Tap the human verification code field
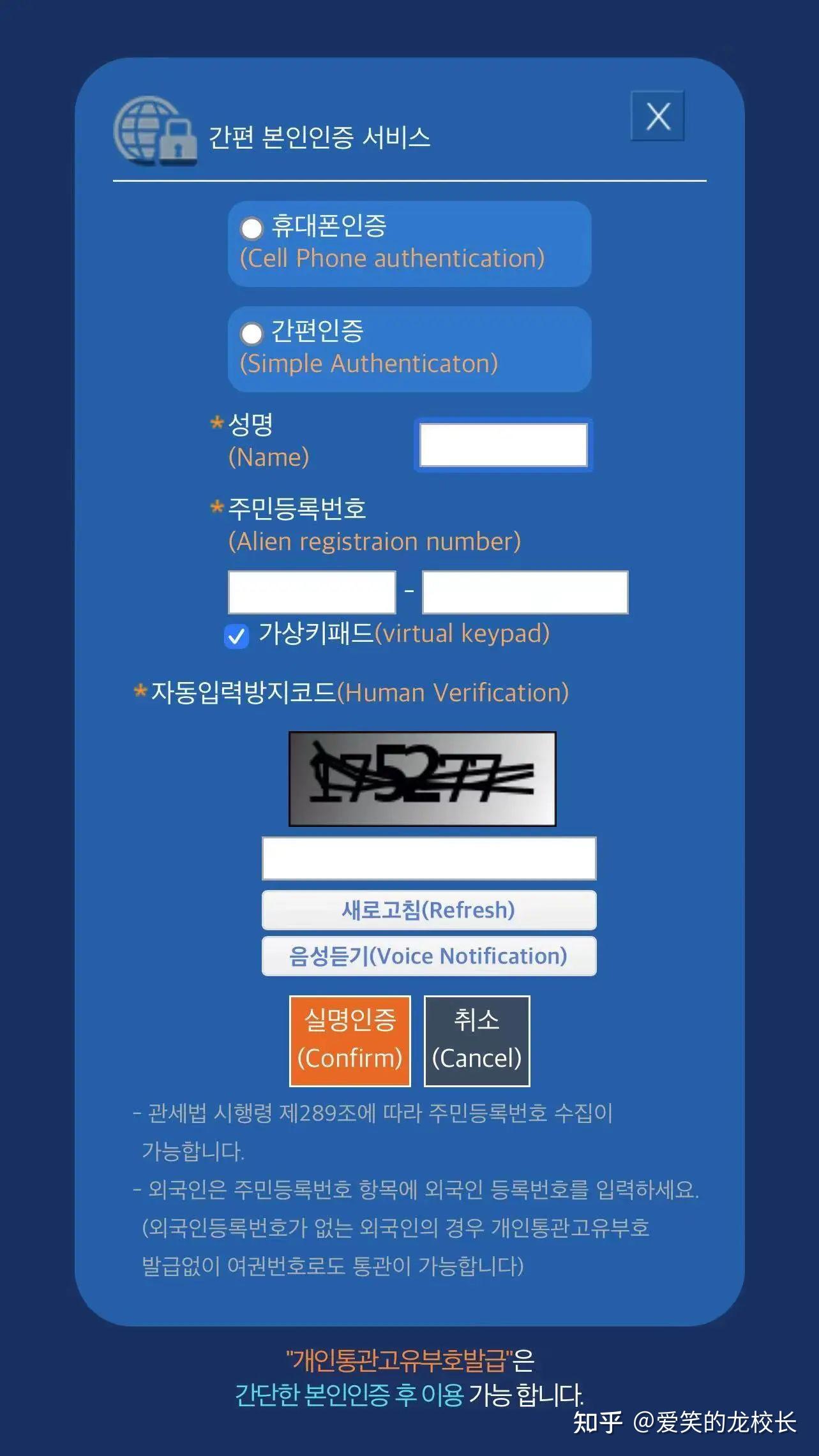Screen dimensions: 819x1456 click(x=429, y=859)
